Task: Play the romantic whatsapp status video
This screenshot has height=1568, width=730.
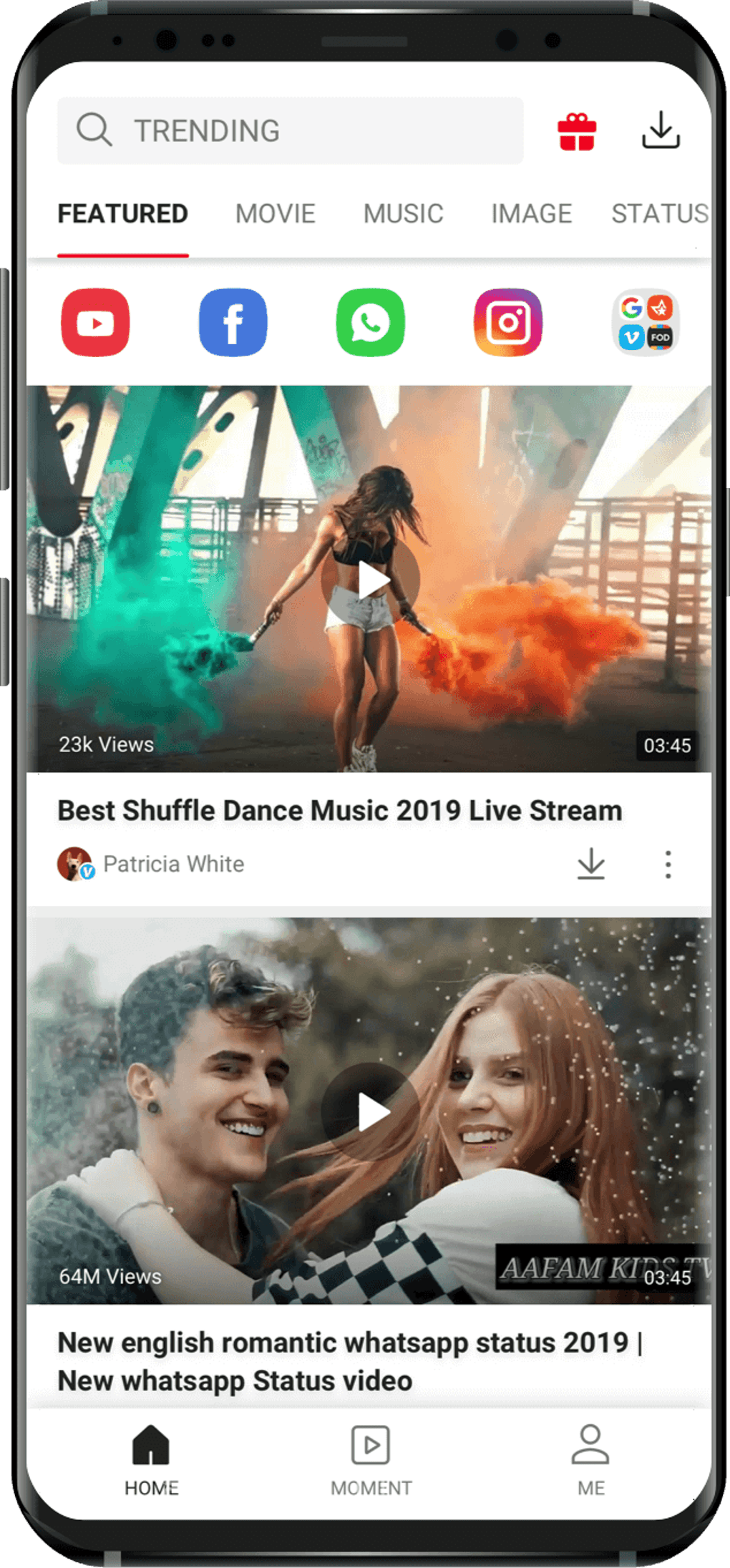Action: coord(370,1112)
